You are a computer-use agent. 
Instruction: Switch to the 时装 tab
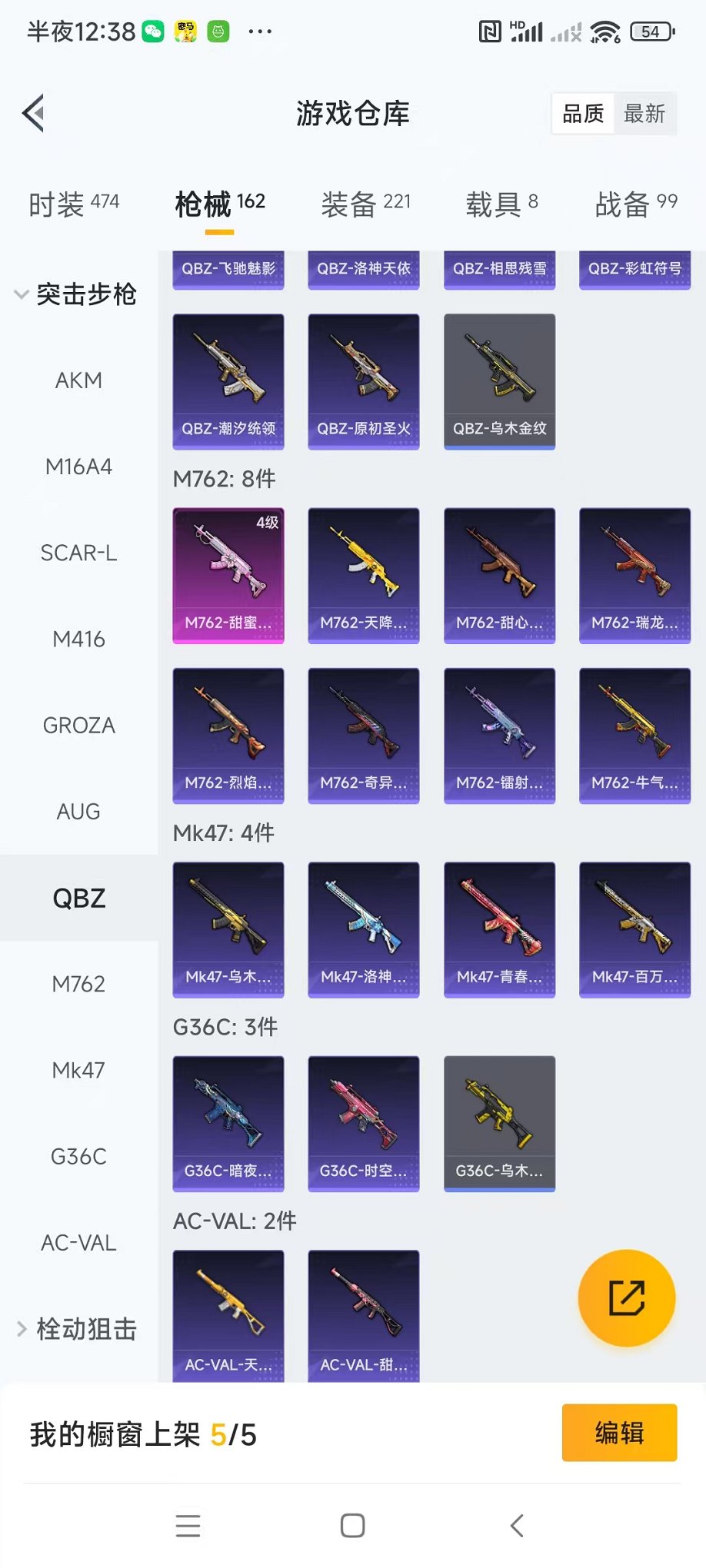coord(74,204)
